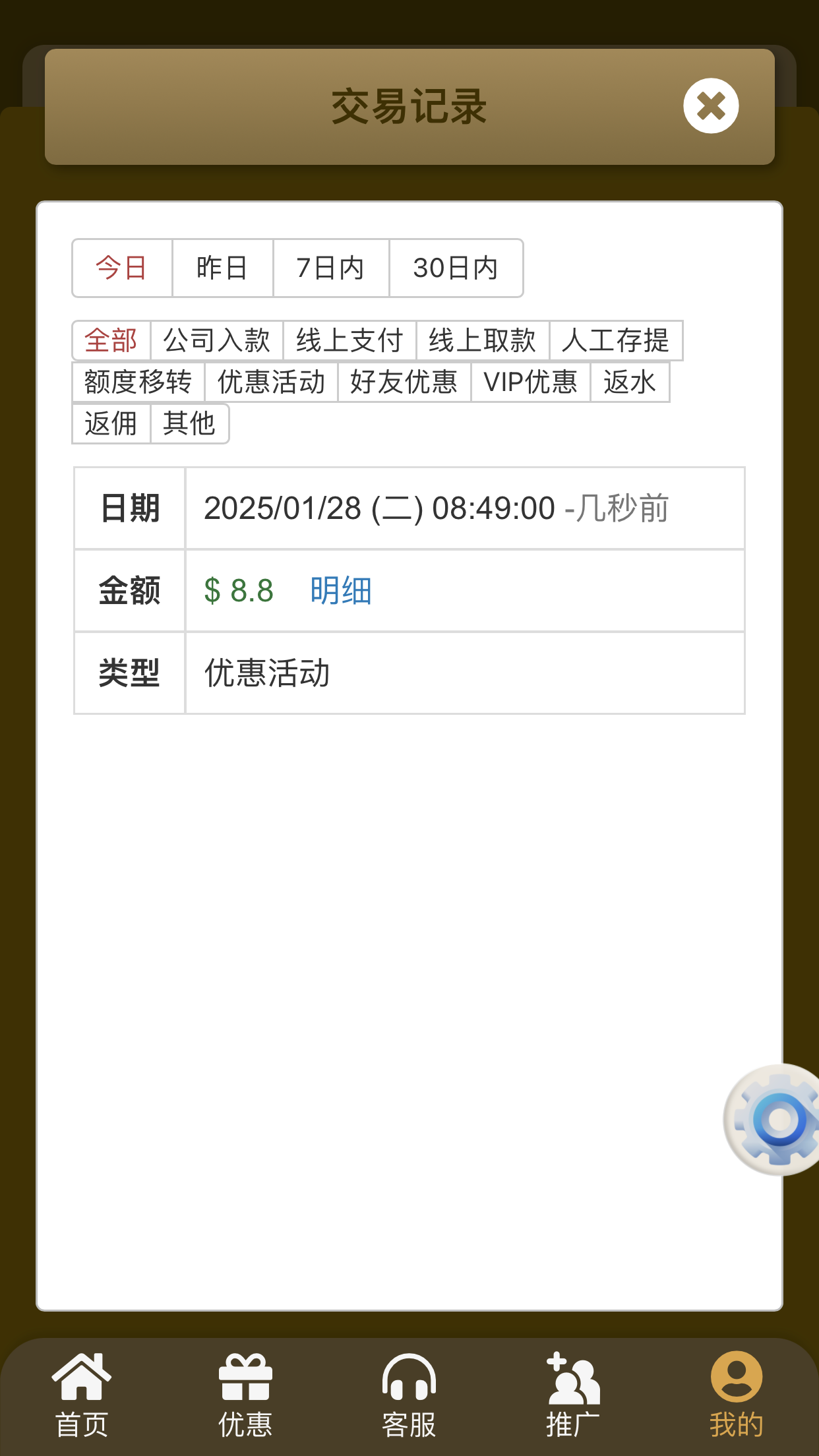This screenshot has width=819, height=1456.
Task: Filter by 好友优惠 category
Action: pos(404,382)
